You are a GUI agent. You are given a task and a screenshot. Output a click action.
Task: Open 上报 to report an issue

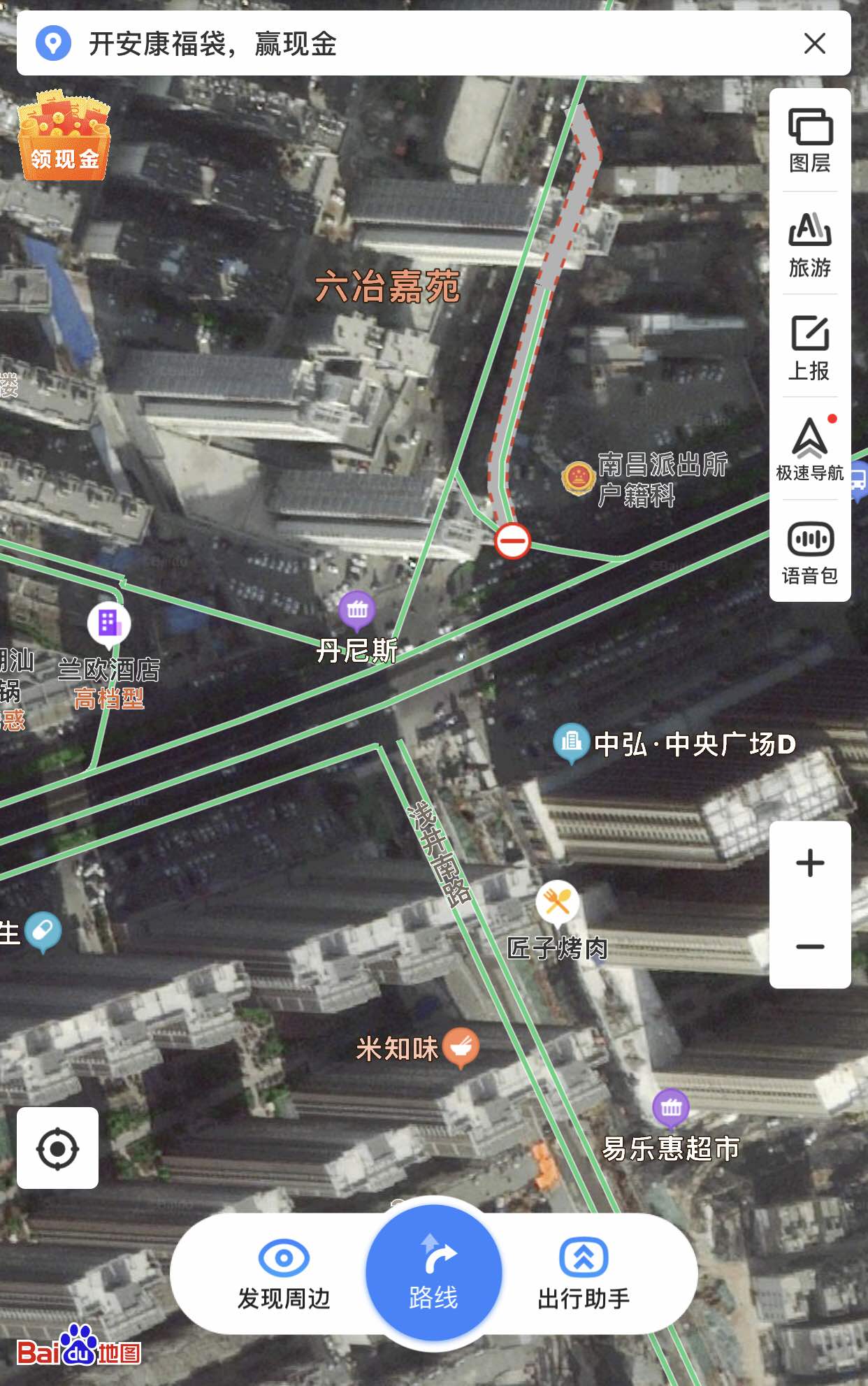[x=810, y=347]
